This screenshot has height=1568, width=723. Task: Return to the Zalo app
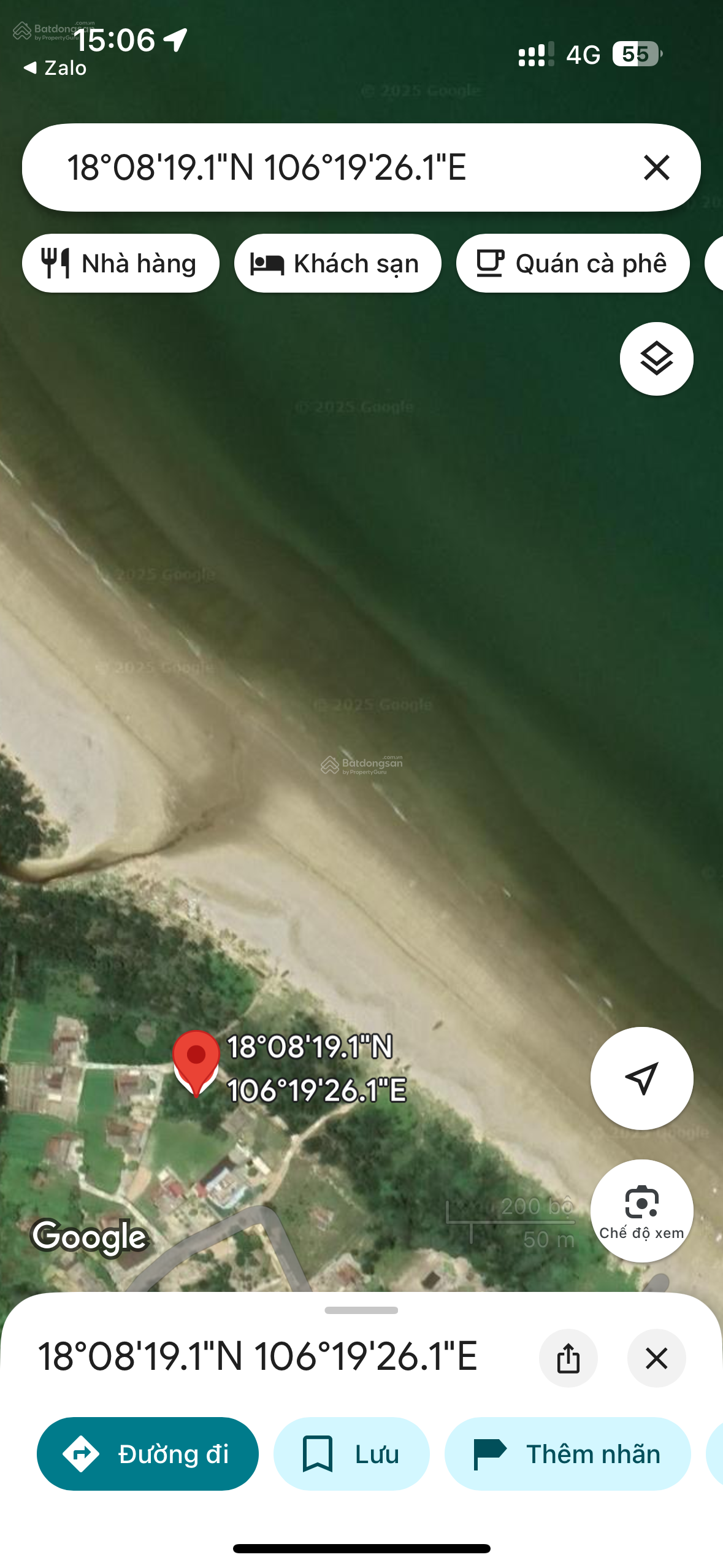point(55,68)
